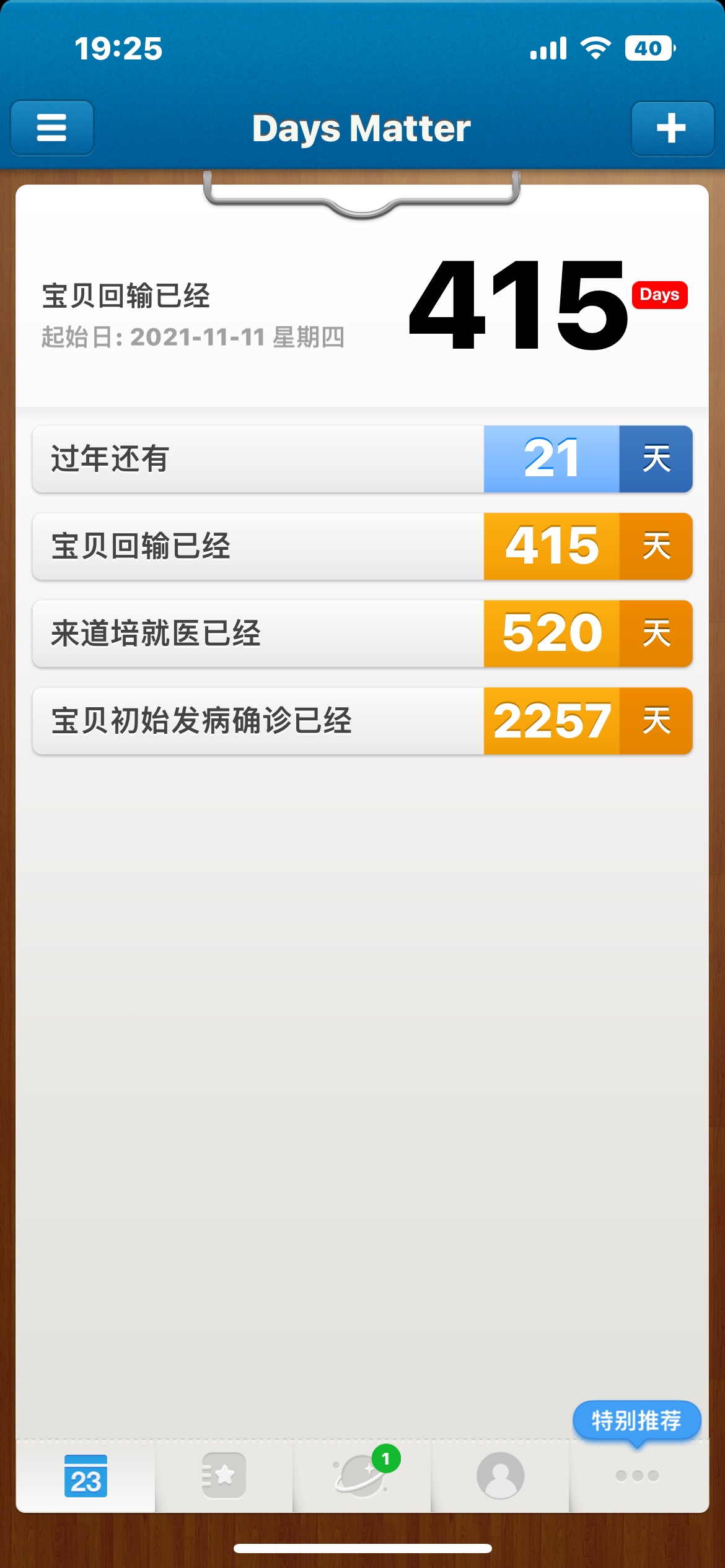Add a new event with plus button
725x1568 pixels.
pos(672,129)
